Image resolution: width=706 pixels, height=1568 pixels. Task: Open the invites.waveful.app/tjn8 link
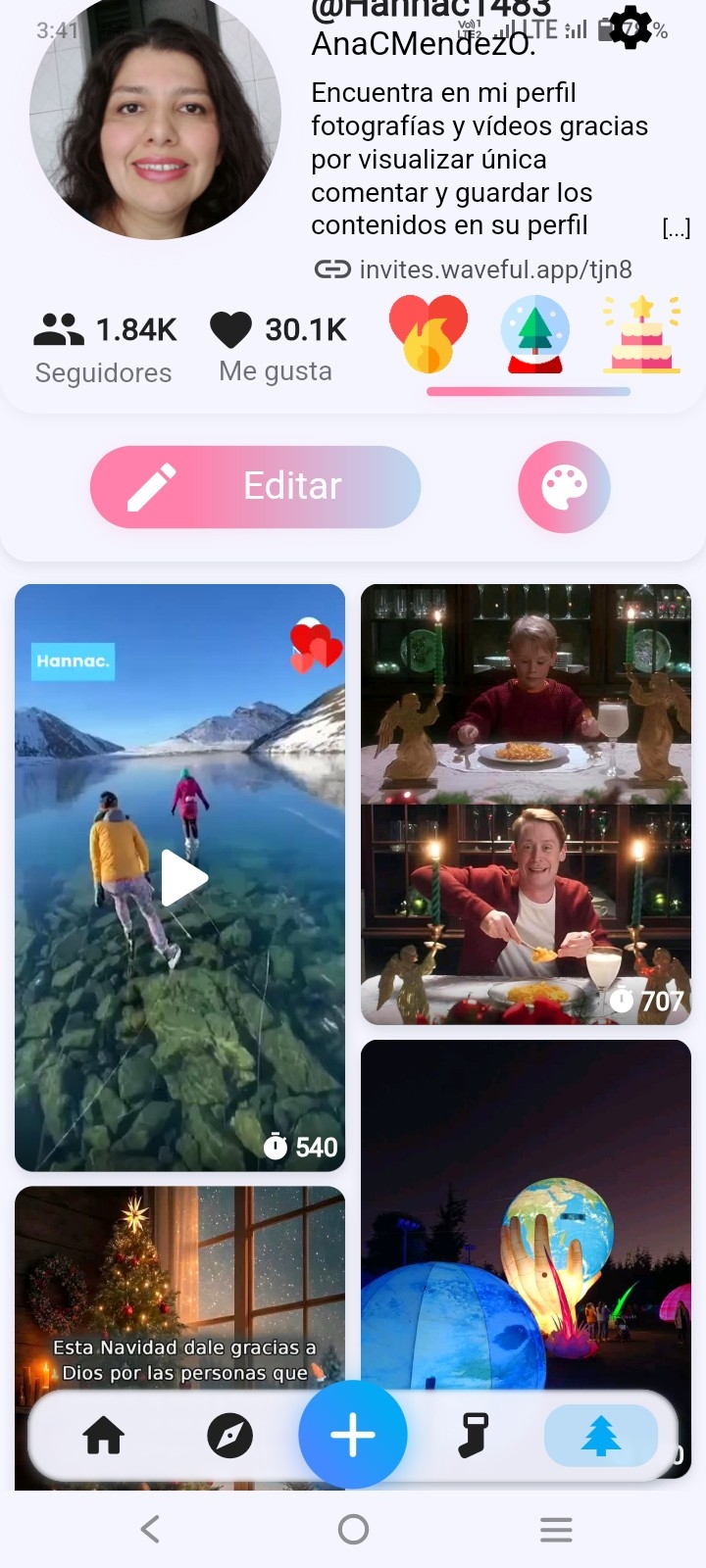474,269
